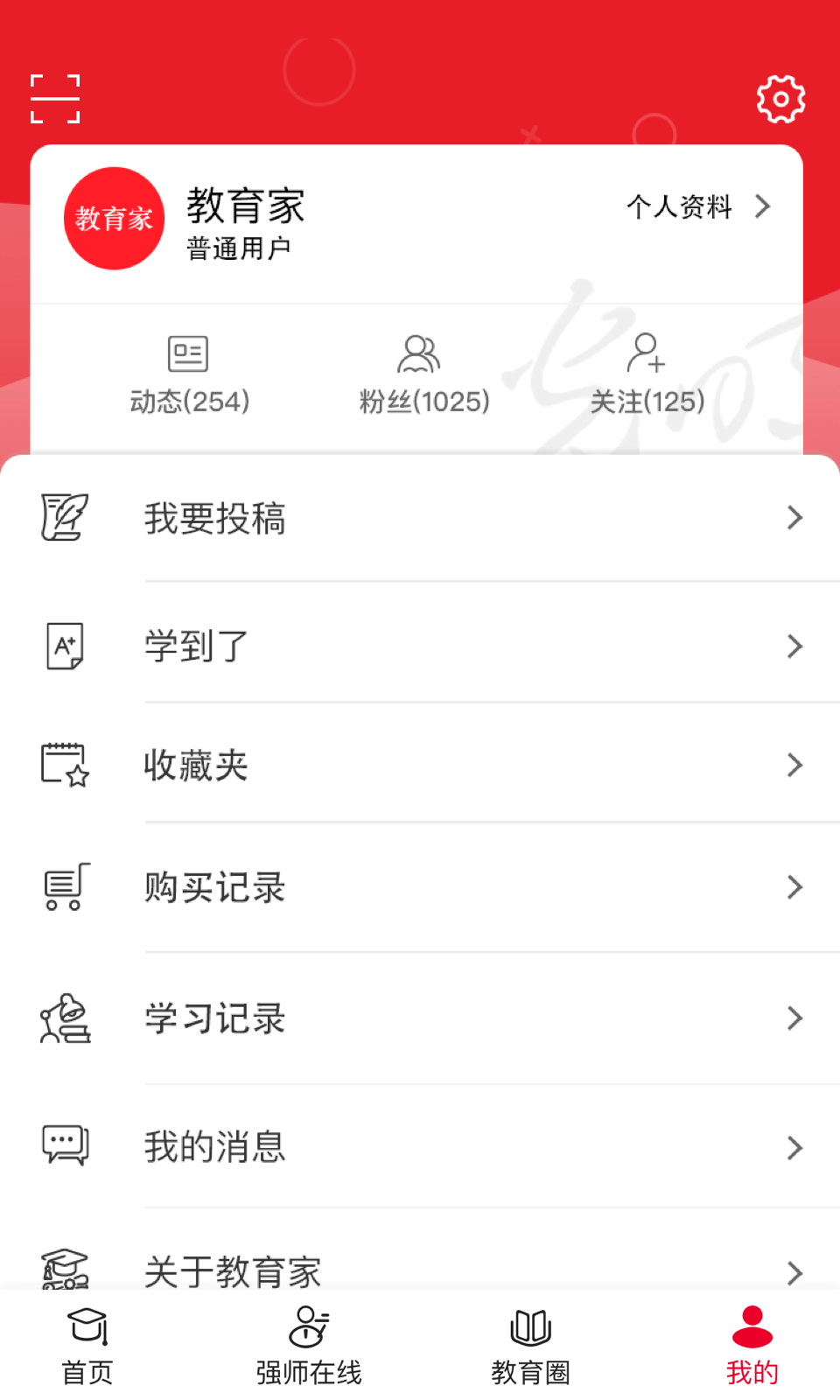Viewport: 840px width, 1400px height.
Task: Open 我的消息 via the chat bubble icon
Action: pos(64,1146)
